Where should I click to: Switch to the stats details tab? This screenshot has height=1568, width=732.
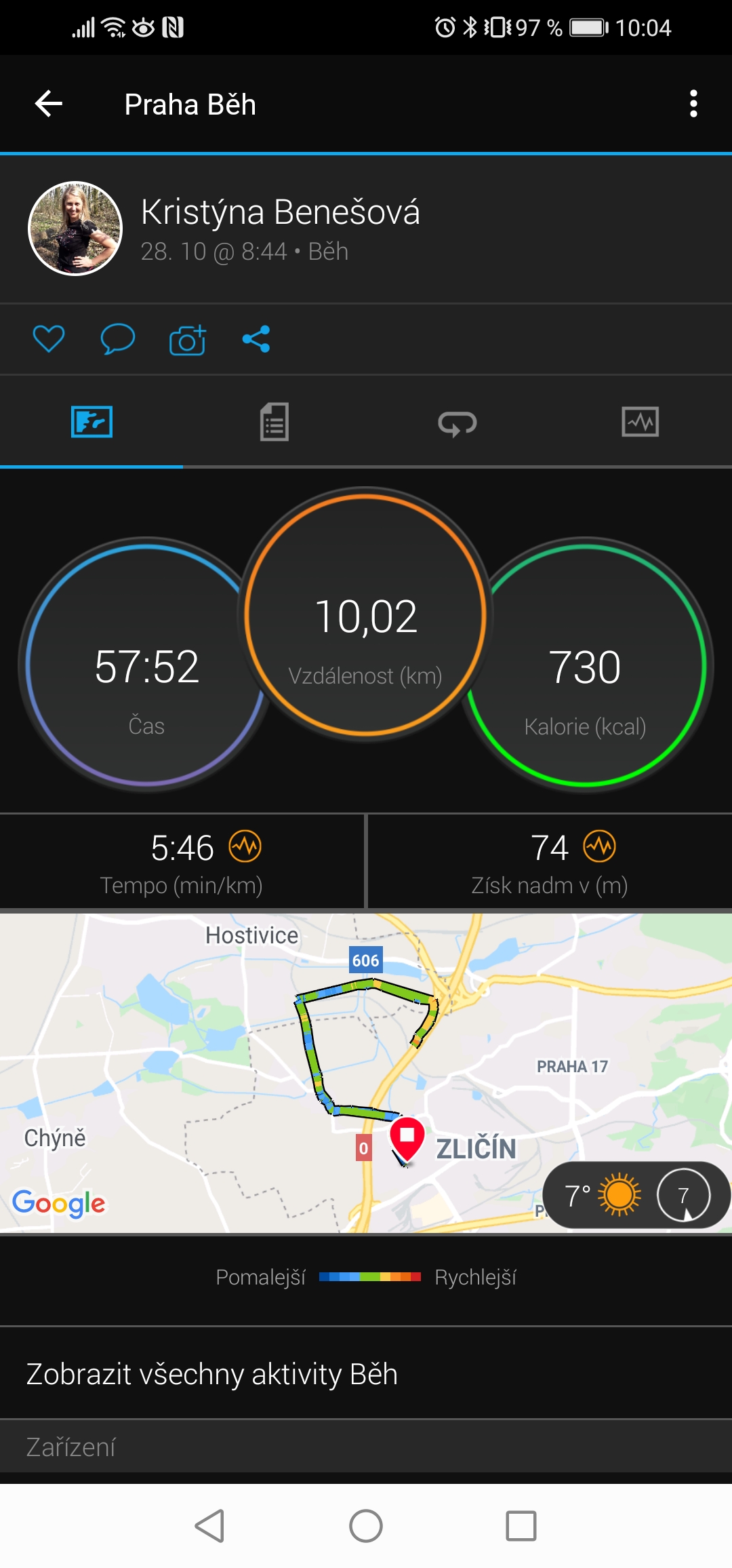pyautogui.click(x=274, y=422)
